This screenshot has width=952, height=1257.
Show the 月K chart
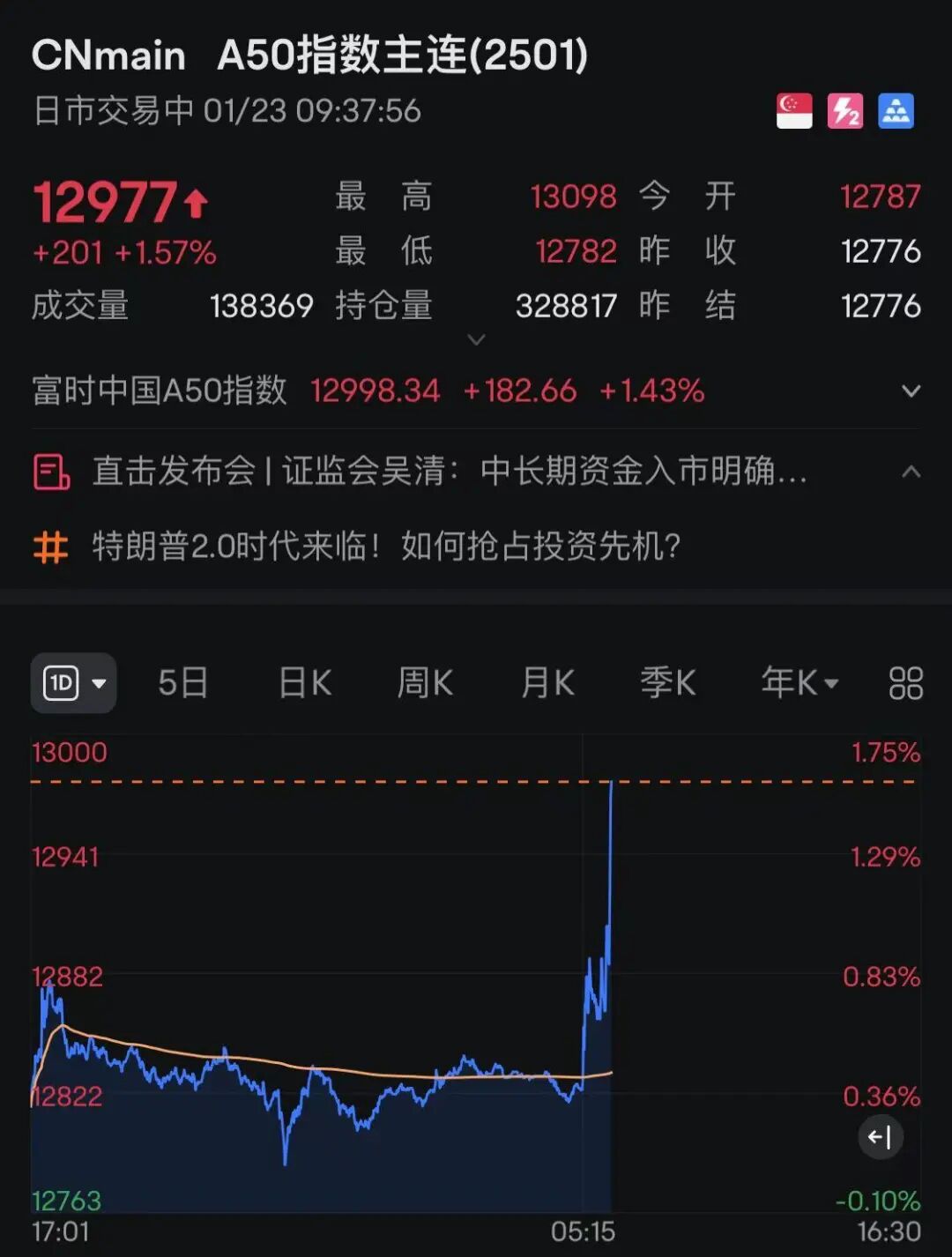pos(547,683)
